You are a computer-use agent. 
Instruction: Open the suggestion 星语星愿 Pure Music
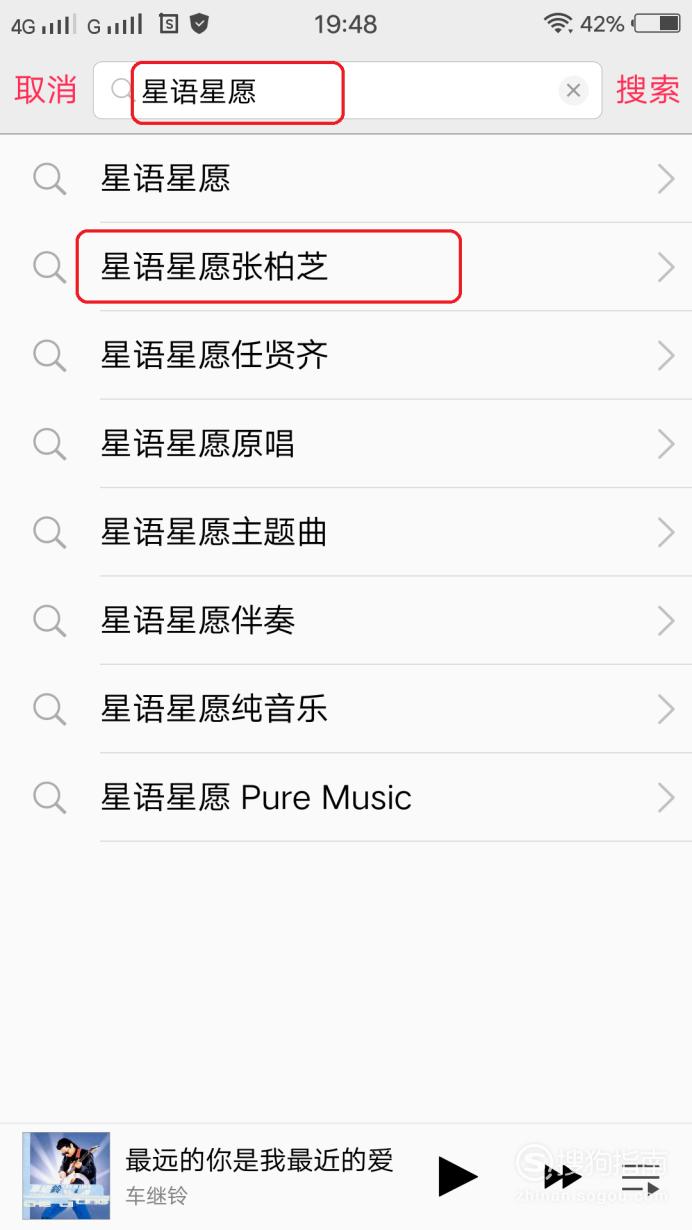click(346, 798)
